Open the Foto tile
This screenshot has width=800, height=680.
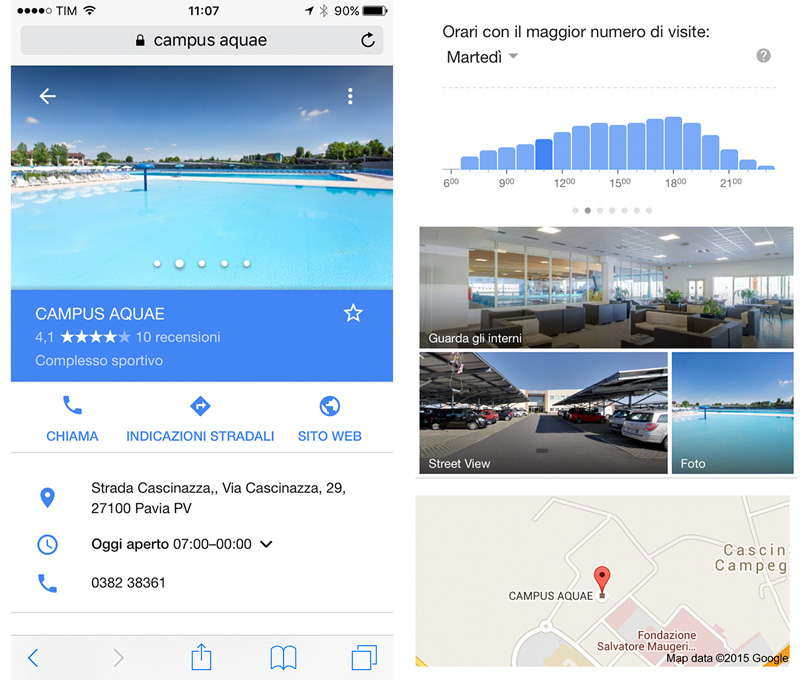732,412
